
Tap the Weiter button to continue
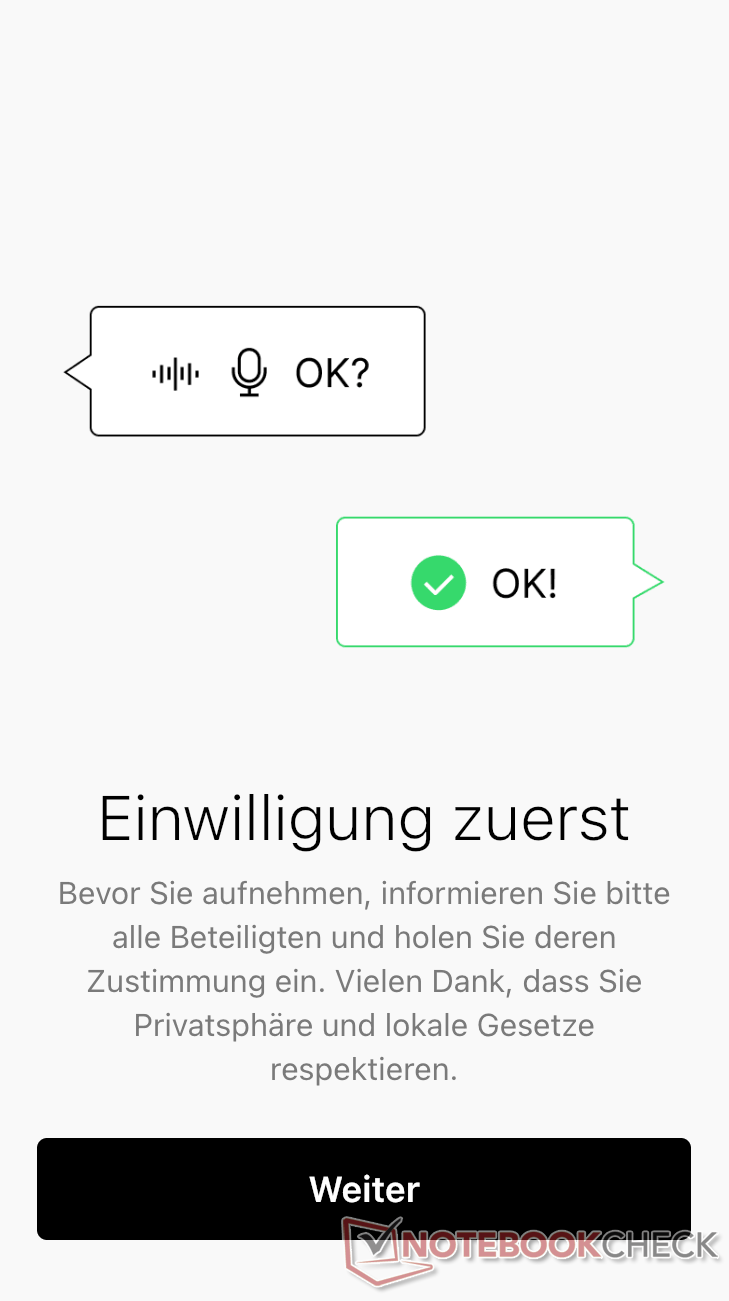point(364,1188)
